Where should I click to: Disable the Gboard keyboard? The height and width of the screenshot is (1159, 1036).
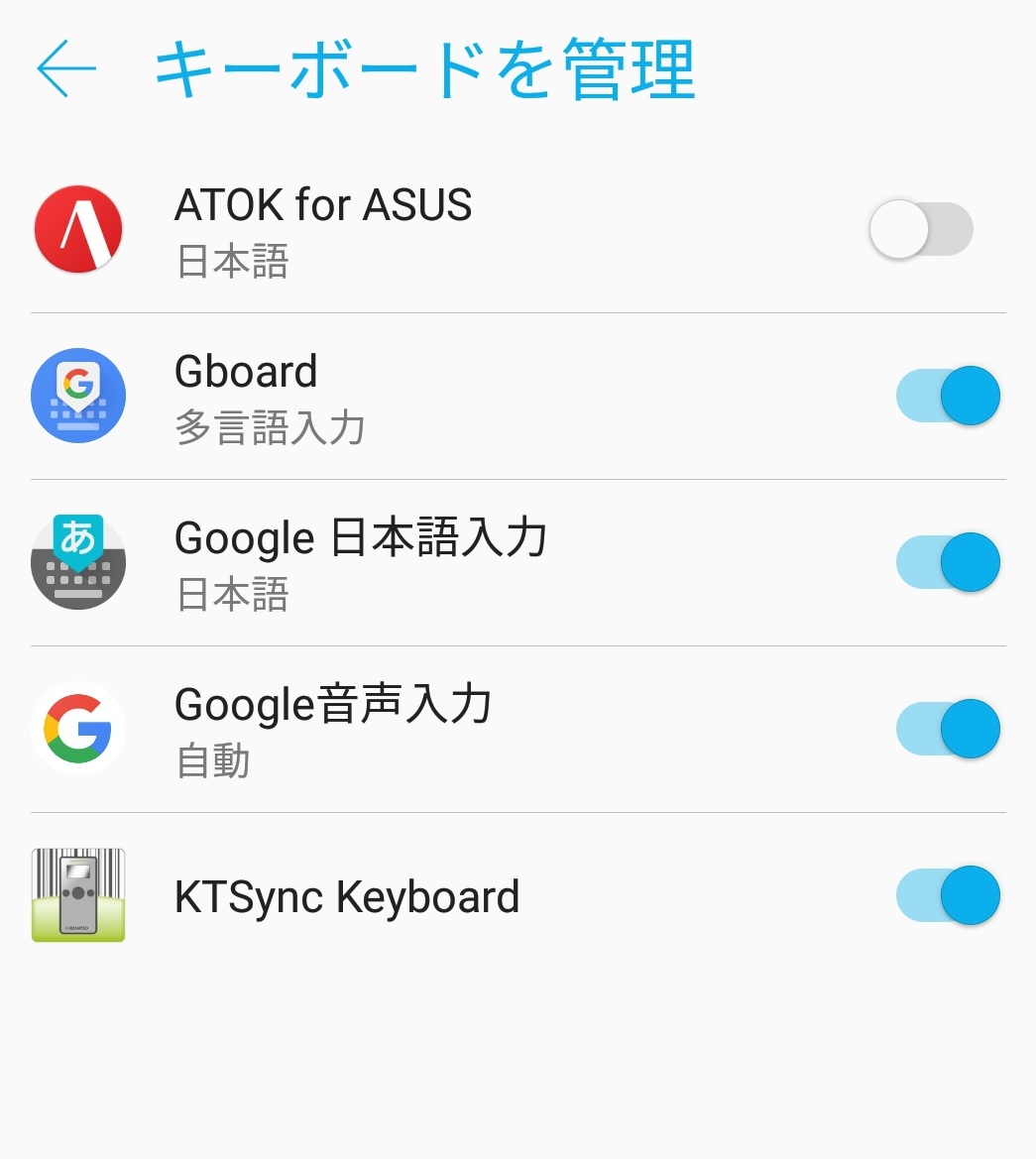click(947, 395)
